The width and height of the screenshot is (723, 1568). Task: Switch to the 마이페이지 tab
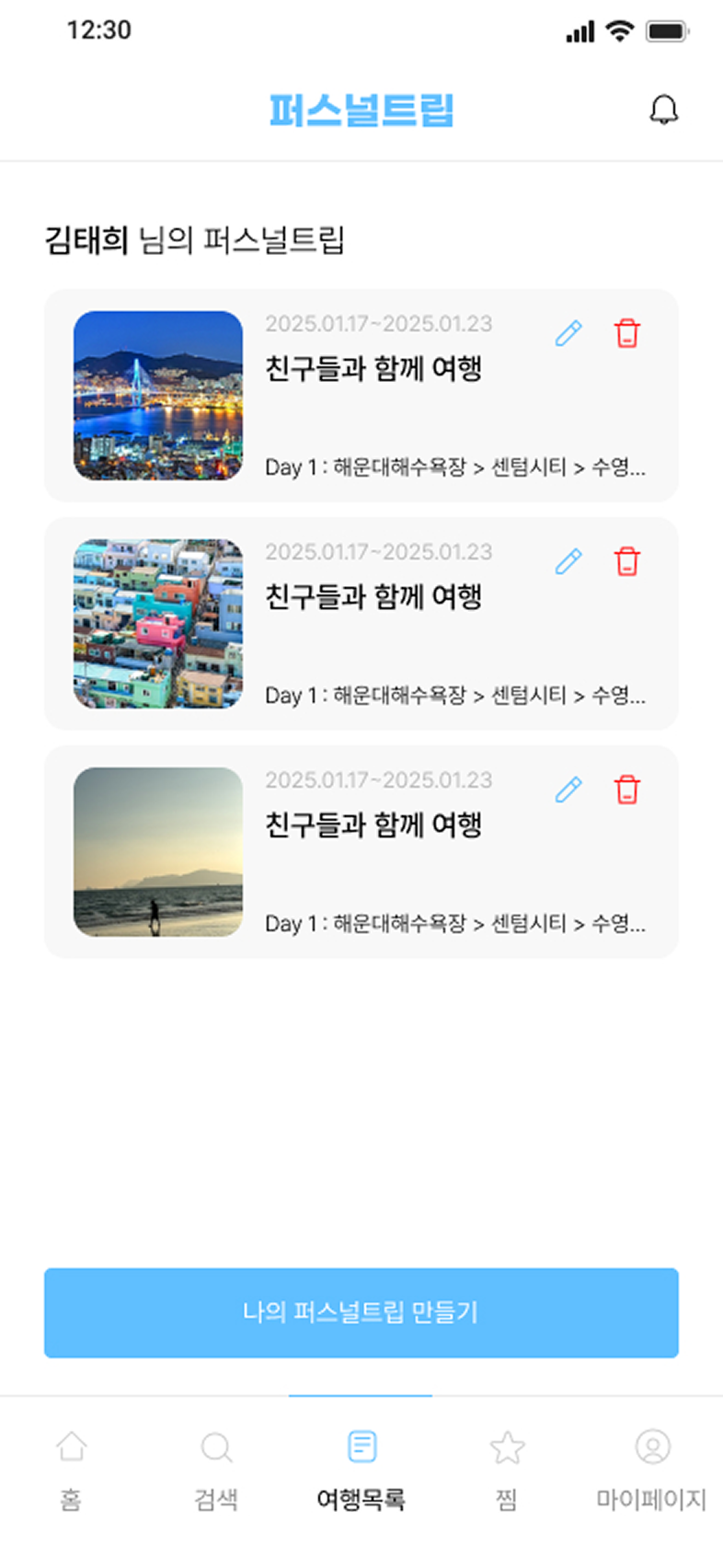(x=652, y=1469)
